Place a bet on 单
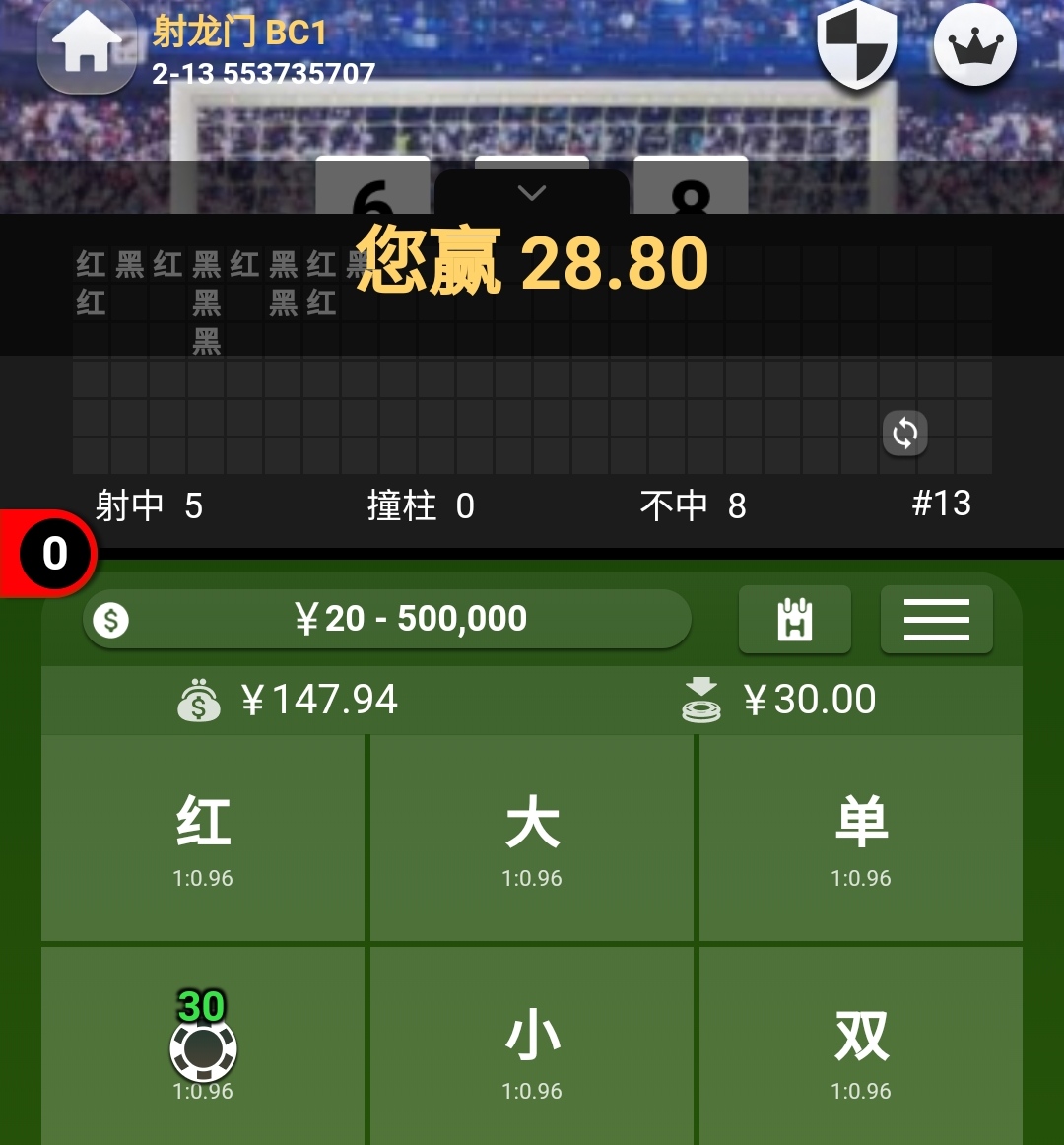The width and height of the screenshot is (1064, 1145). click(x=861, y=838)
